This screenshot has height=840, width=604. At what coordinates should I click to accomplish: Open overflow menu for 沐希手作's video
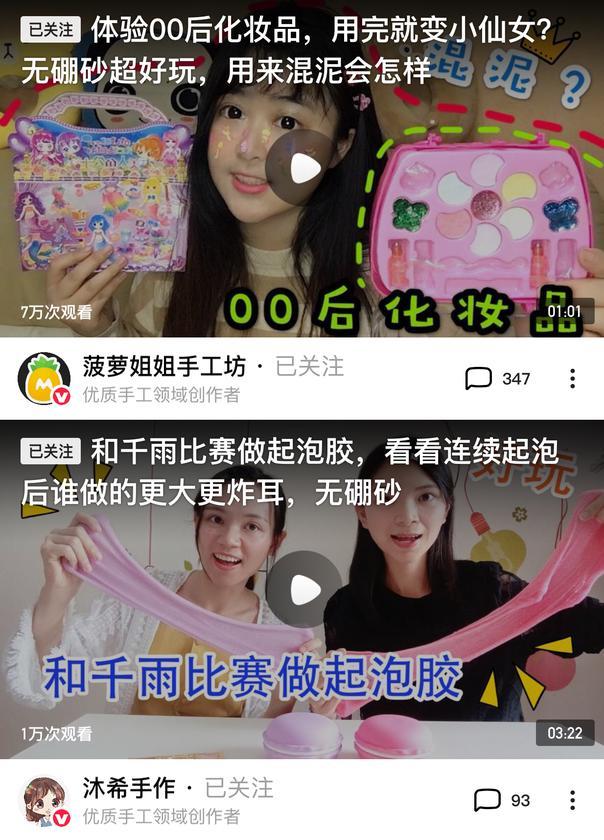click(572, 800)
